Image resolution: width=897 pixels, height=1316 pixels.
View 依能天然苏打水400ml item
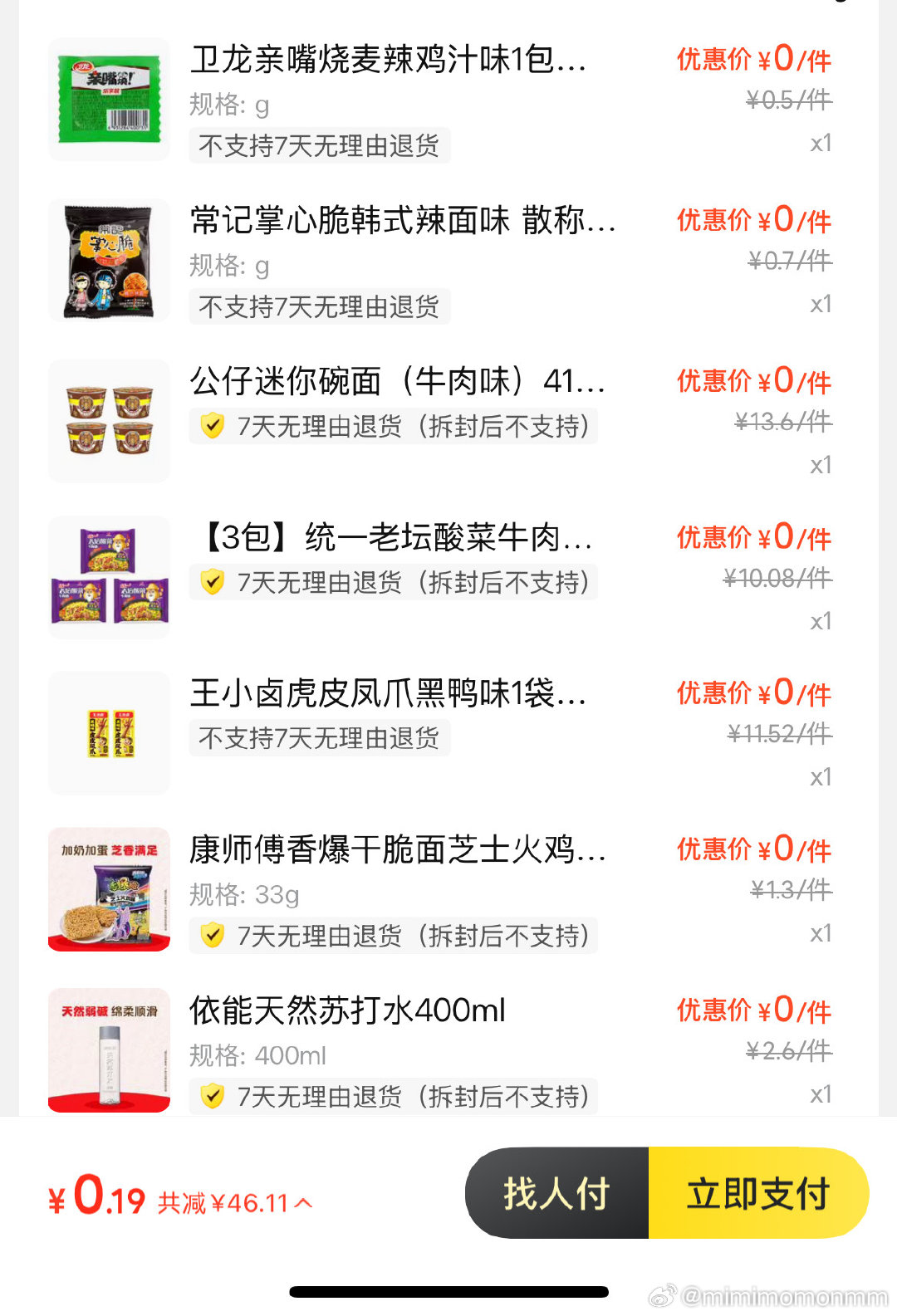(347, 1010)
